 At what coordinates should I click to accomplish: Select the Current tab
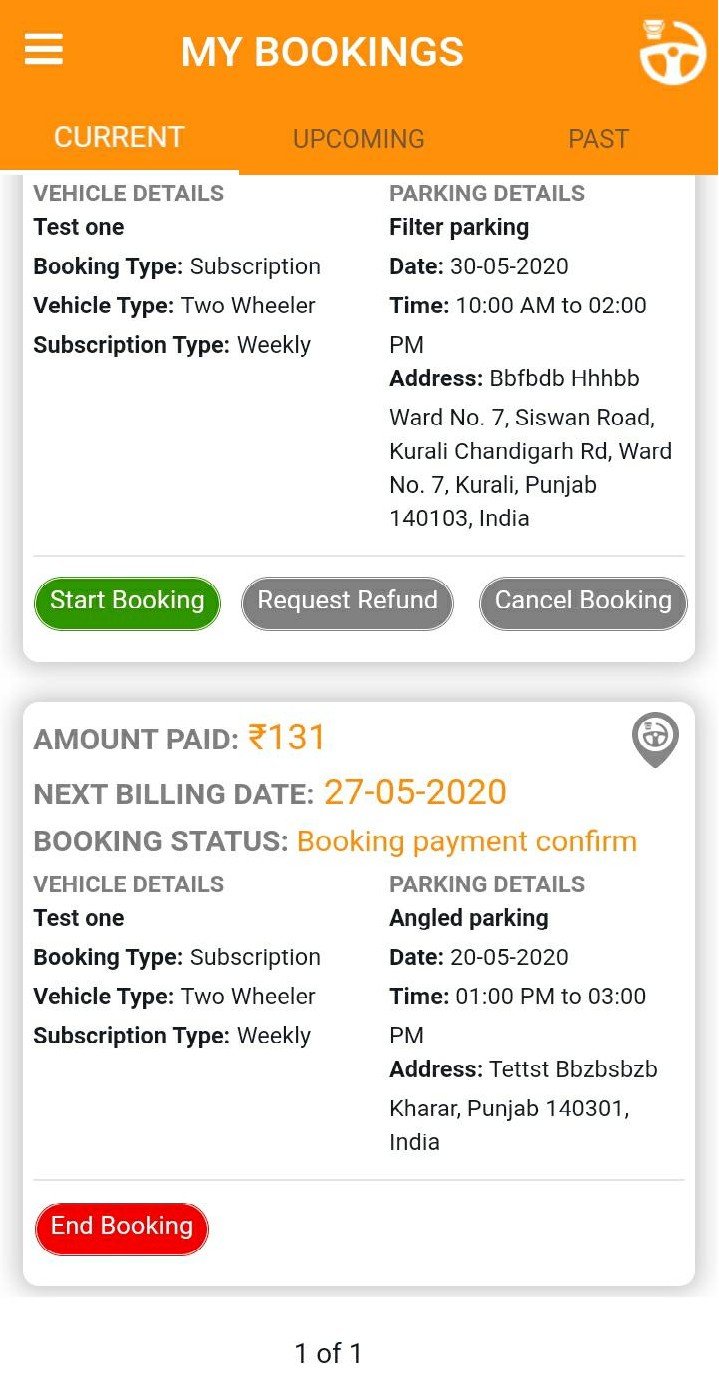[119, 138]
